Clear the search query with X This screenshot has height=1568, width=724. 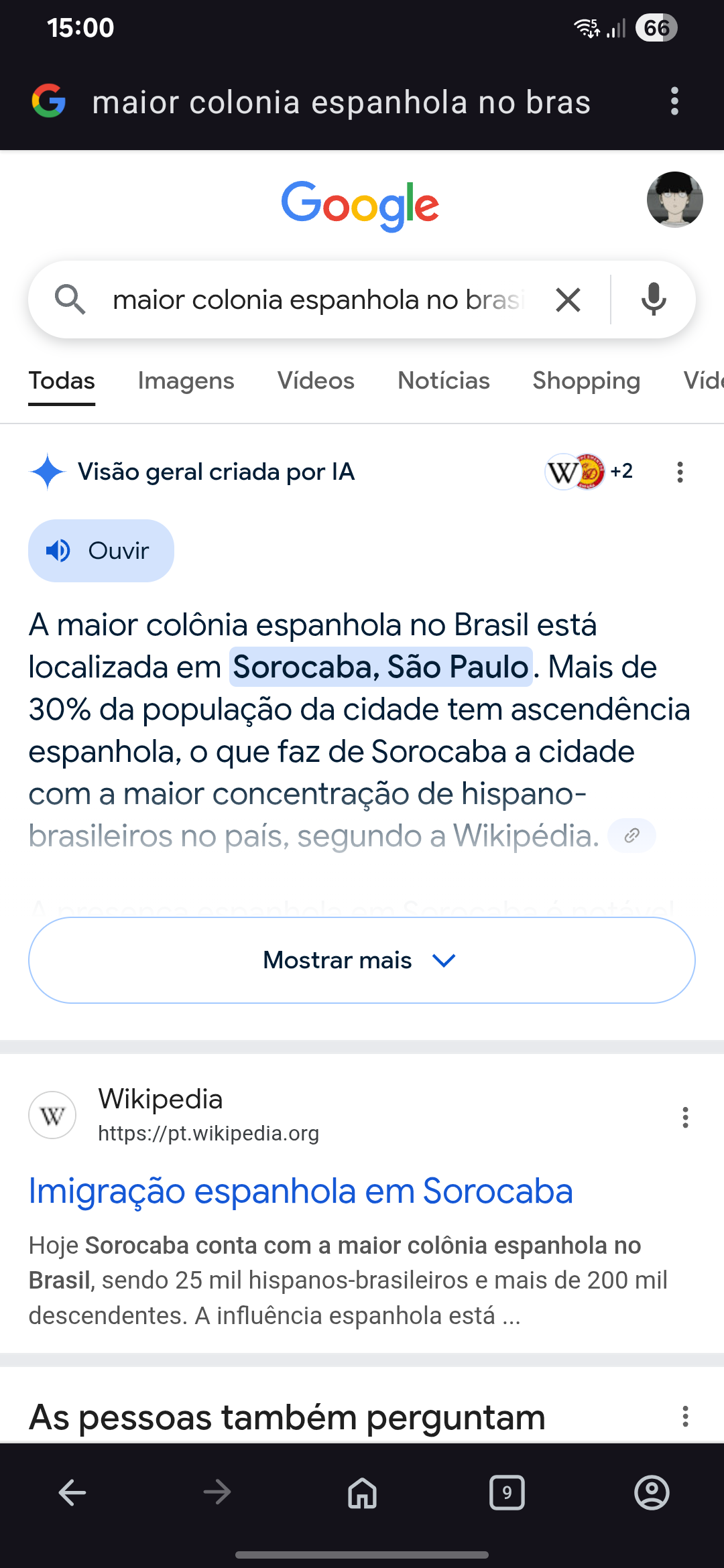[568, 300]
